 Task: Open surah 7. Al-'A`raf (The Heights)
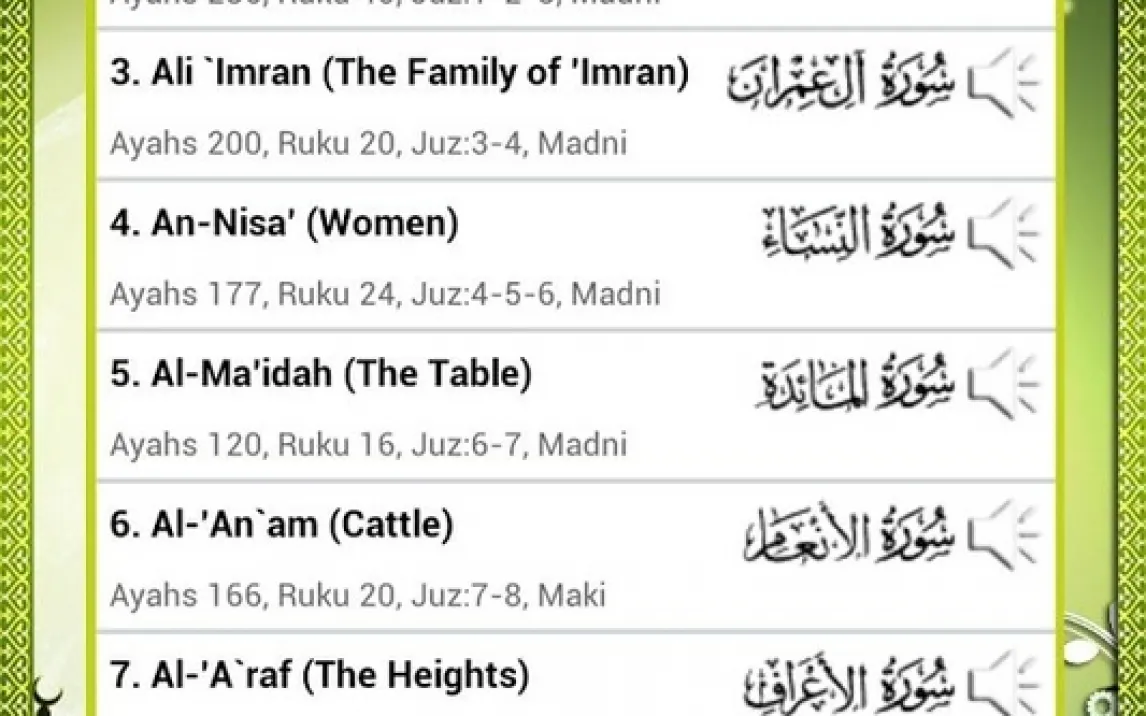pyautogui.click(x=320, y=677)
